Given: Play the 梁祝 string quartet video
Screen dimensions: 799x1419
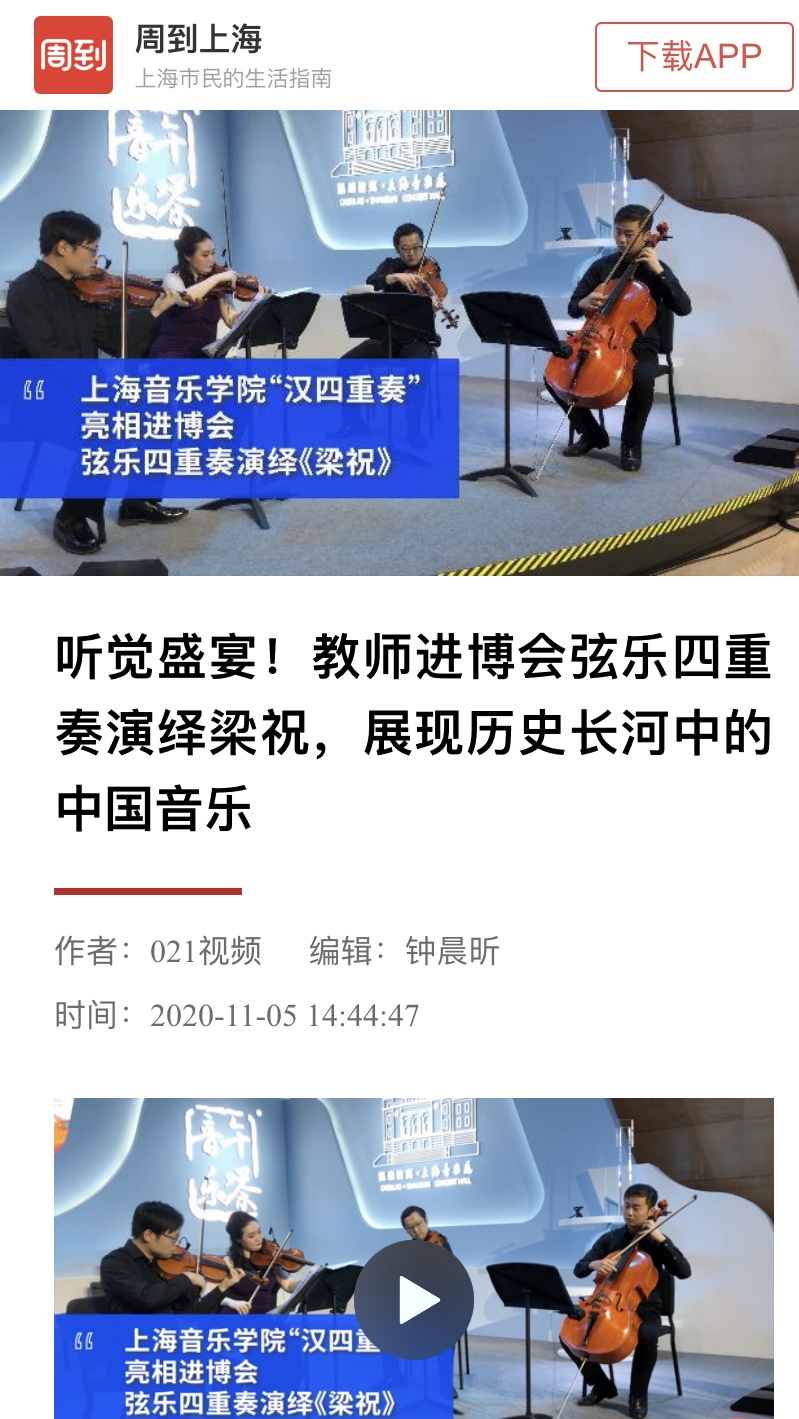Looking at the screenshot, I should pos(413,1300).
